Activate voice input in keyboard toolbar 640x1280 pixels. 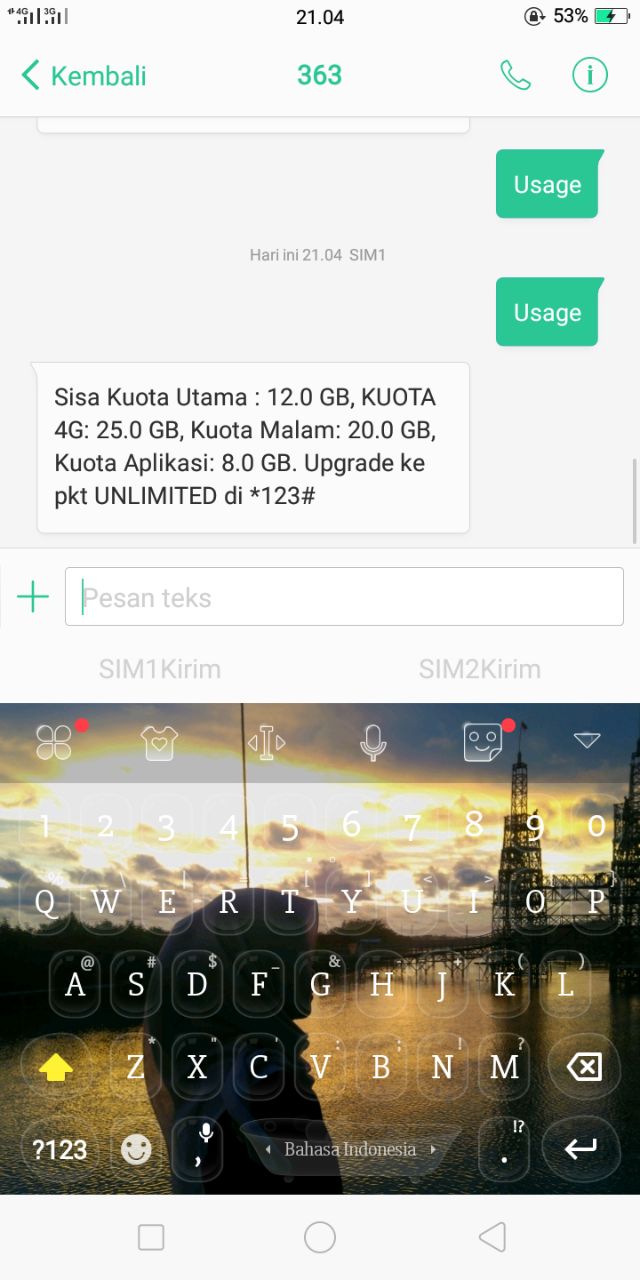point(373,742)
